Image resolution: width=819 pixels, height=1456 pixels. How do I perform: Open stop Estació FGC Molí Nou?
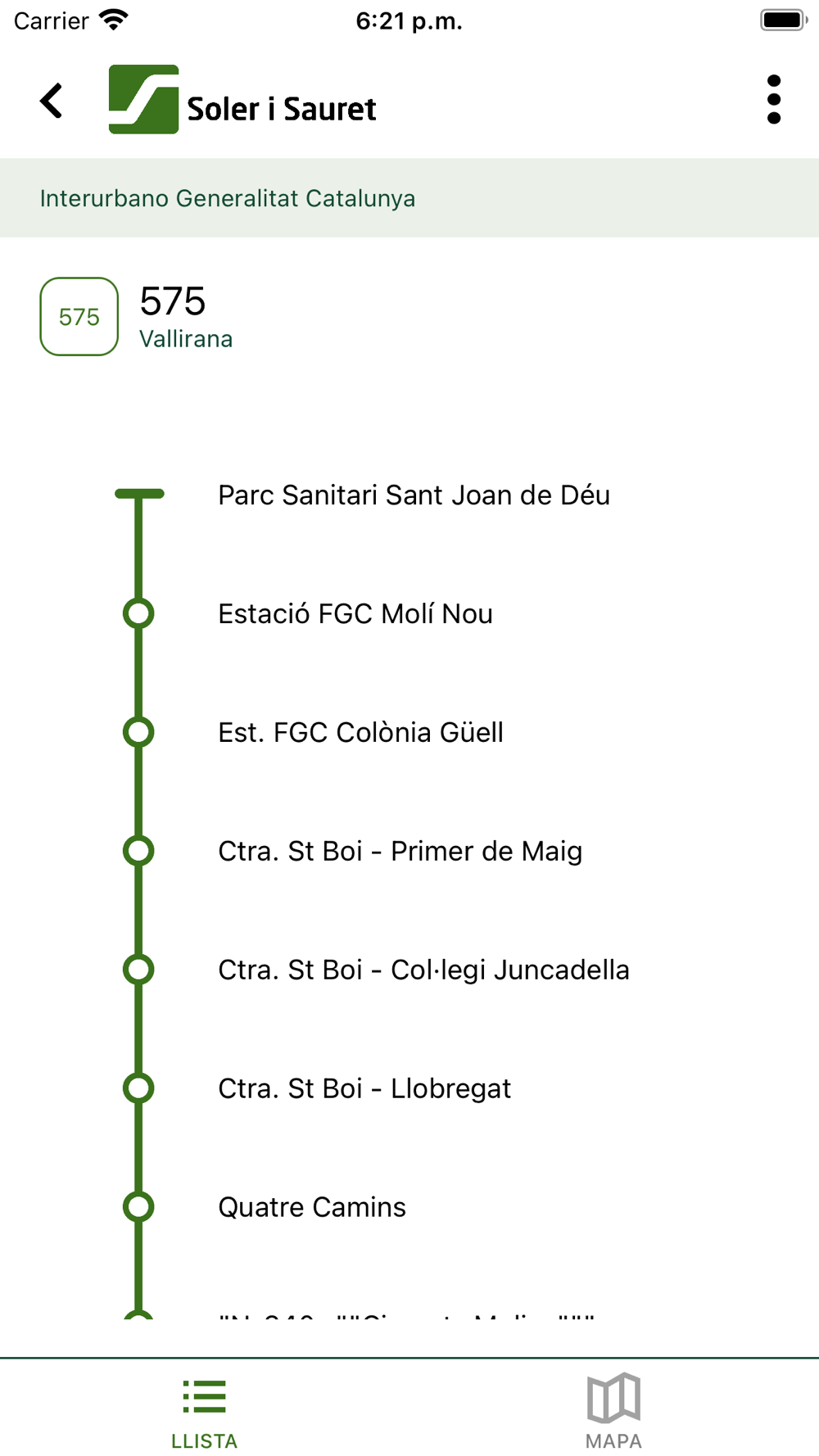pyautogui.click(x=355, y=614)
